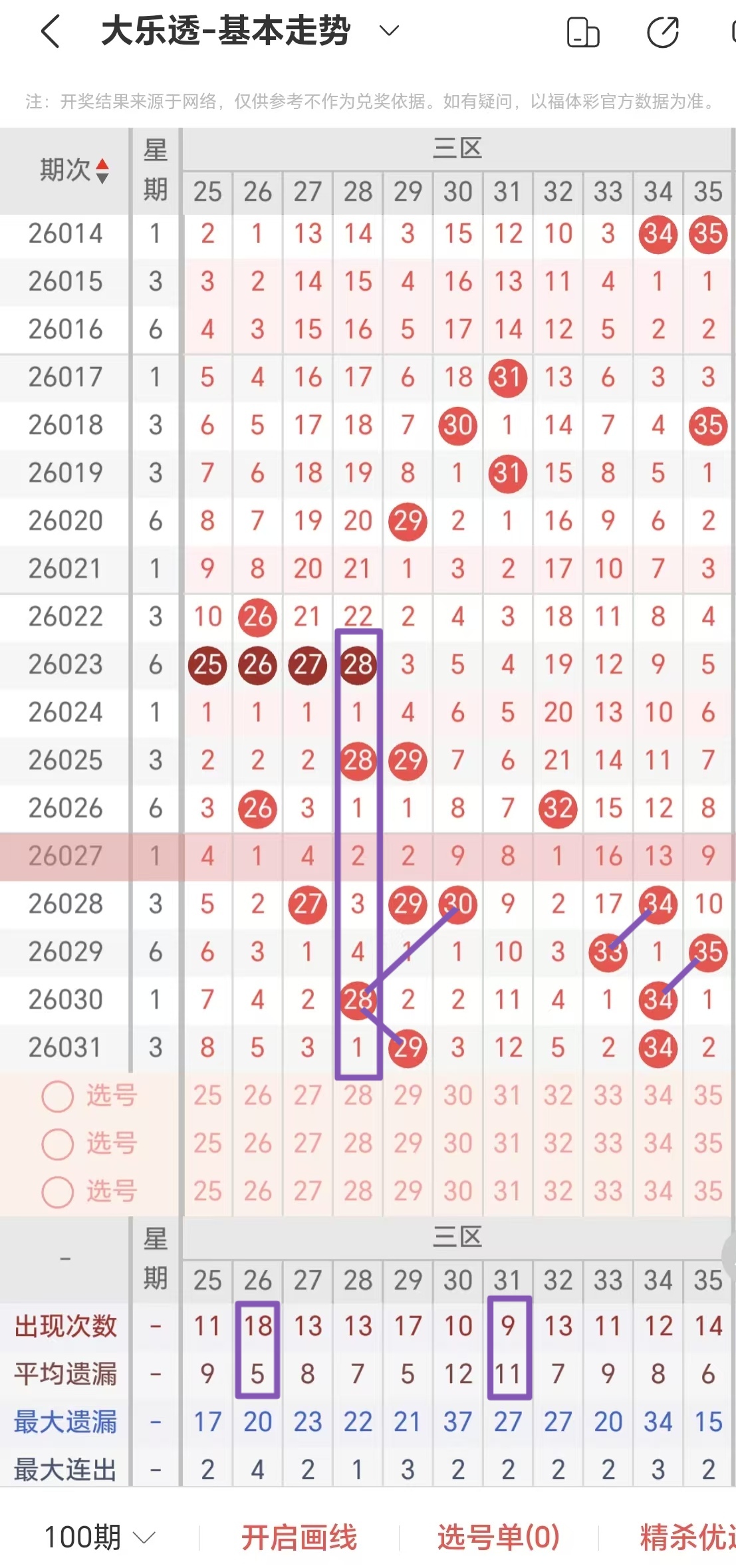Enable line drawing with 开启画线
This screenshot has width=736, height=1568.
[x=299, y=1537]
